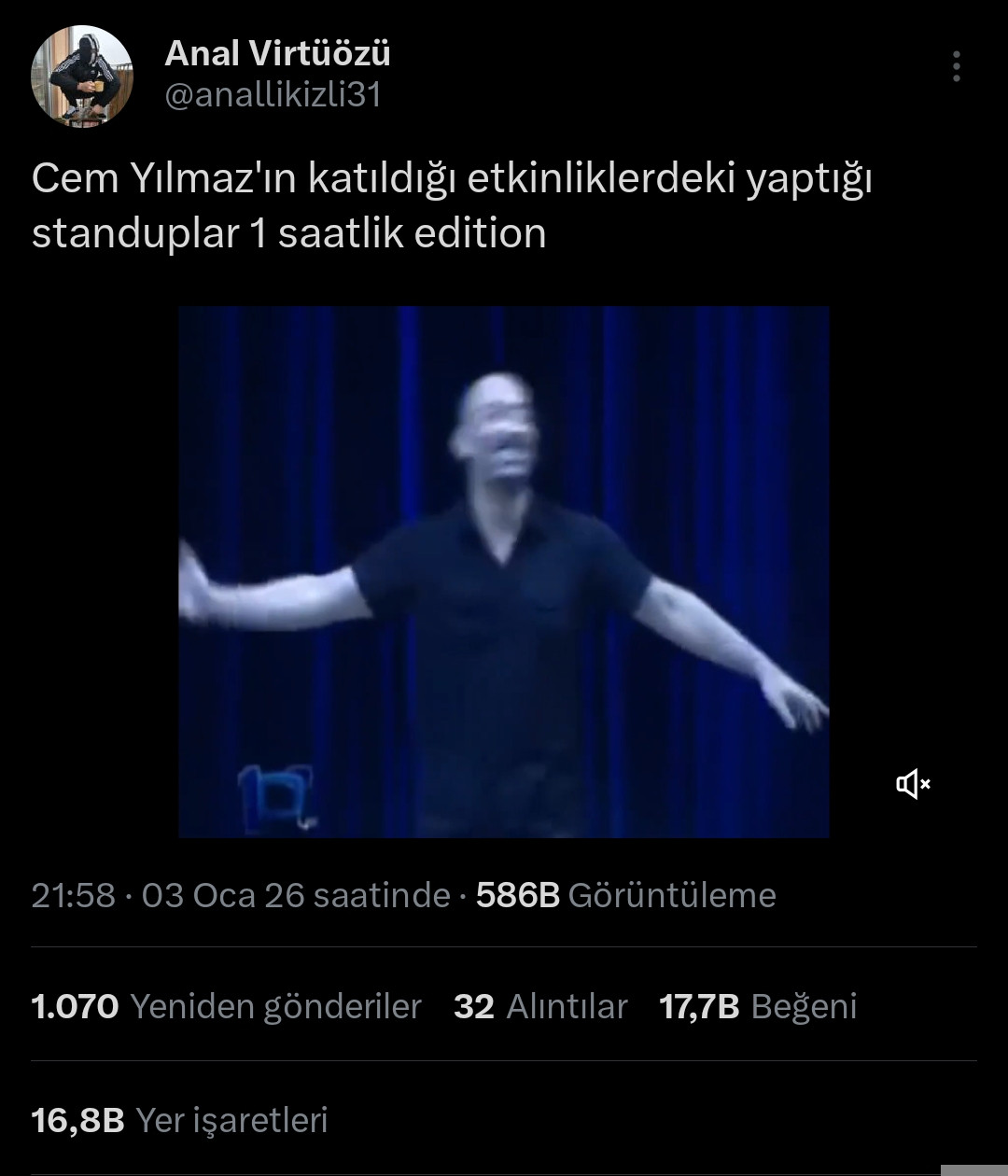1008x1176 pixels.
Task: View the 1.070 Yeniden gönderiler list
Action: pos(226,1006)
